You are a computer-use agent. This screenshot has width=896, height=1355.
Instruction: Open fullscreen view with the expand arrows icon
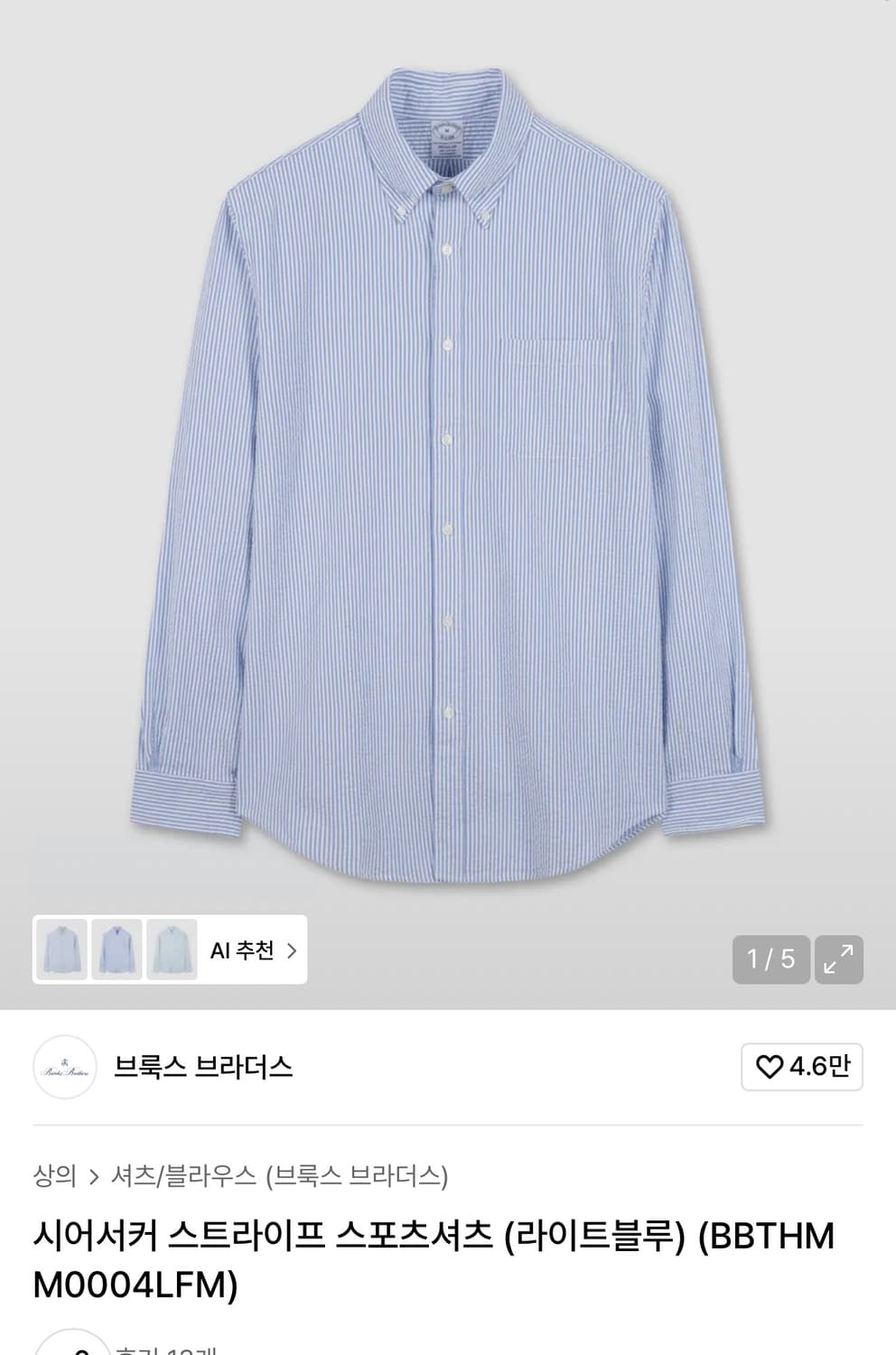pyautogui.click(x=839, y=959)
